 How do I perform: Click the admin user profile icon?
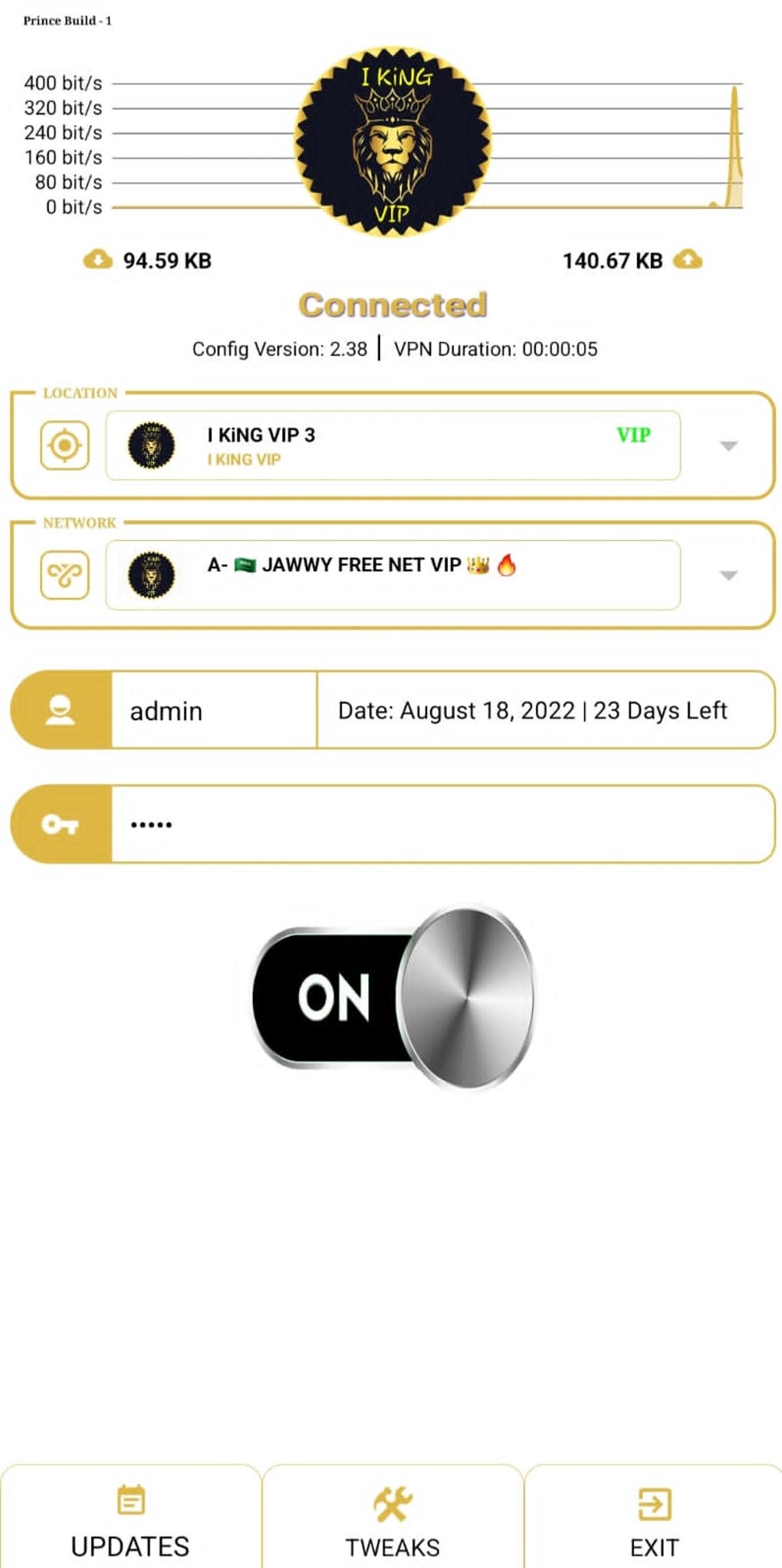click(x=61, y=709)
